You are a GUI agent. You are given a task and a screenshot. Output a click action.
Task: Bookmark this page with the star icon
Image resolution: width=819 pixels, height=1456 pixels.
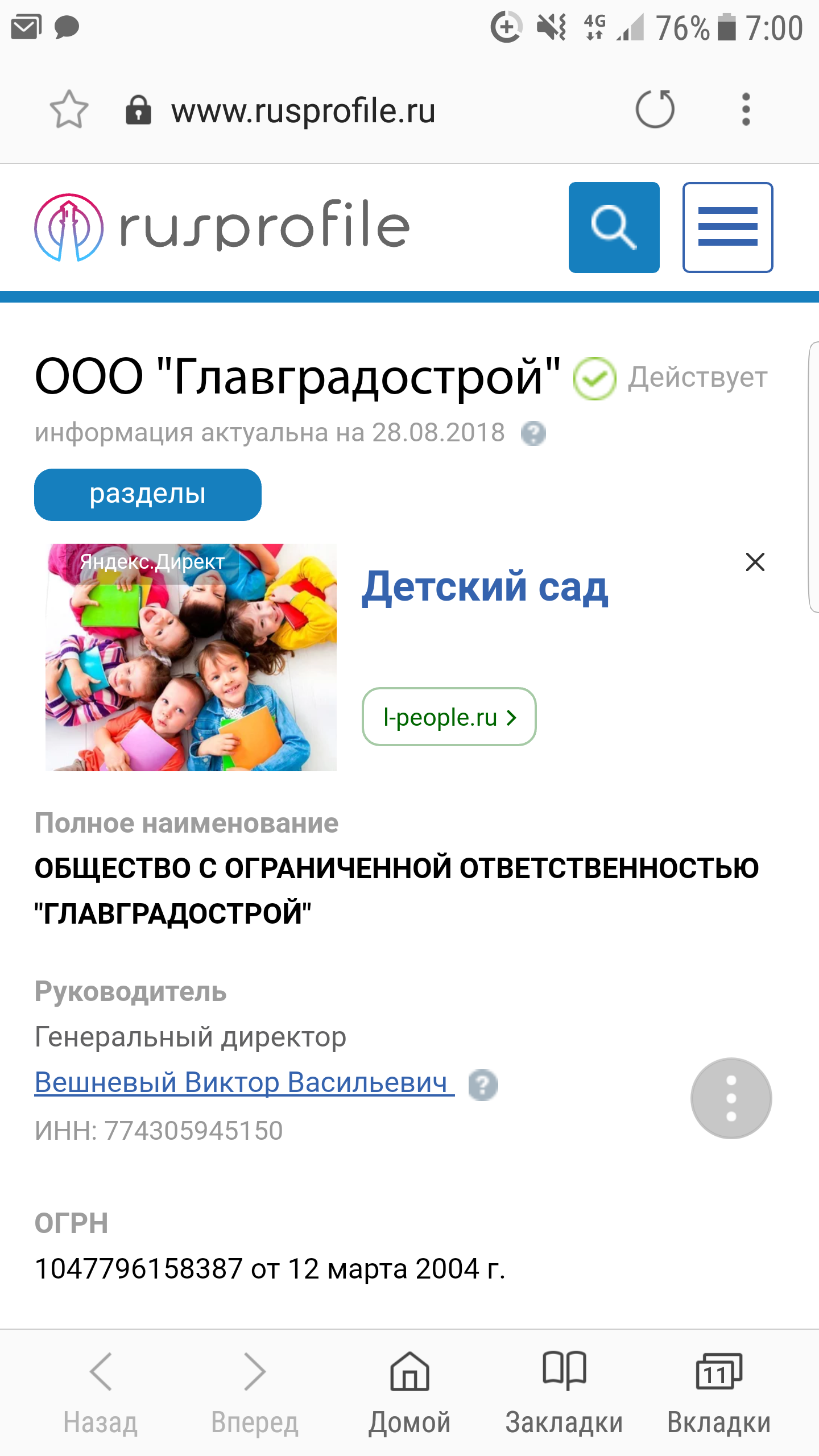pyautogui.click(x=69, y=109)
